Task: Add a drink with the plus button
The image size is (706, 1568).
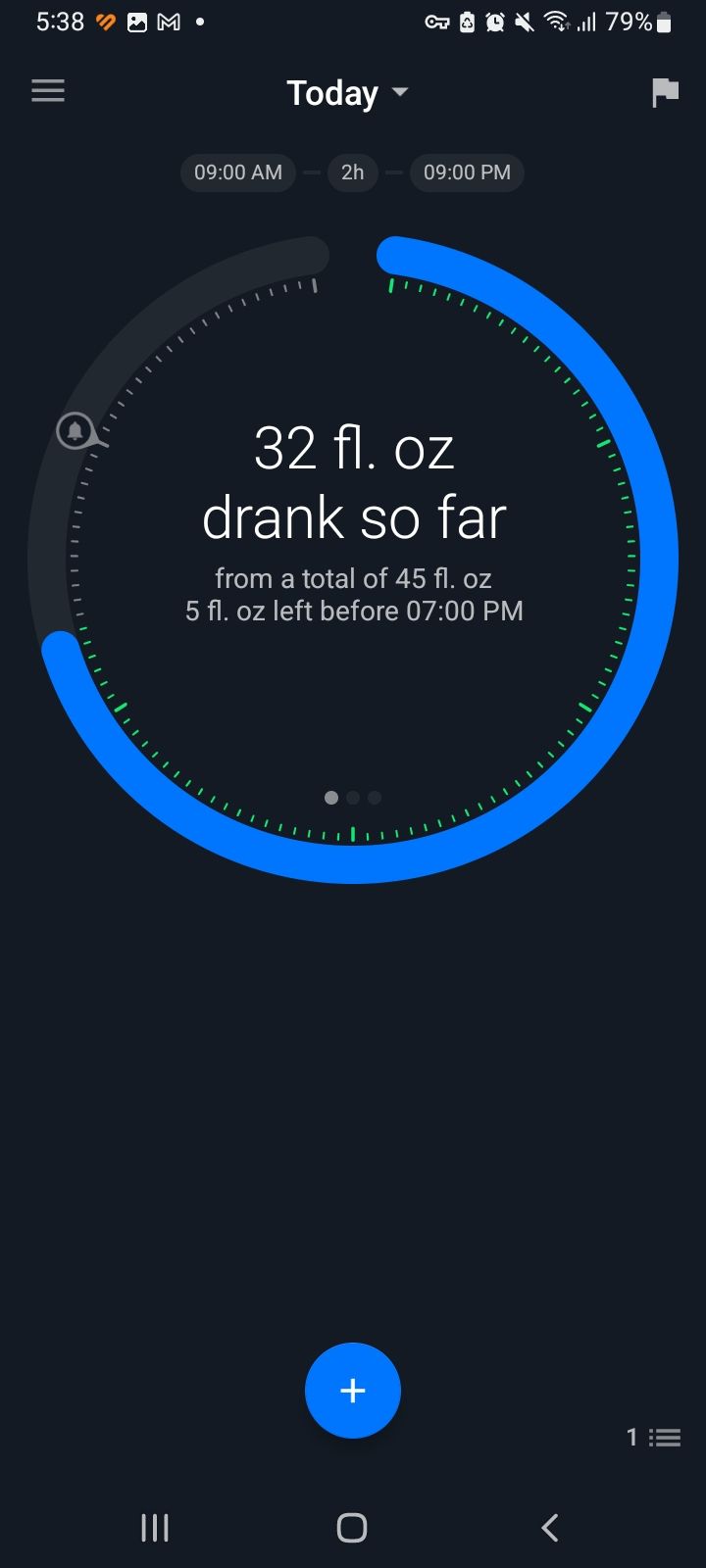Action: [x=353, y=1390]
